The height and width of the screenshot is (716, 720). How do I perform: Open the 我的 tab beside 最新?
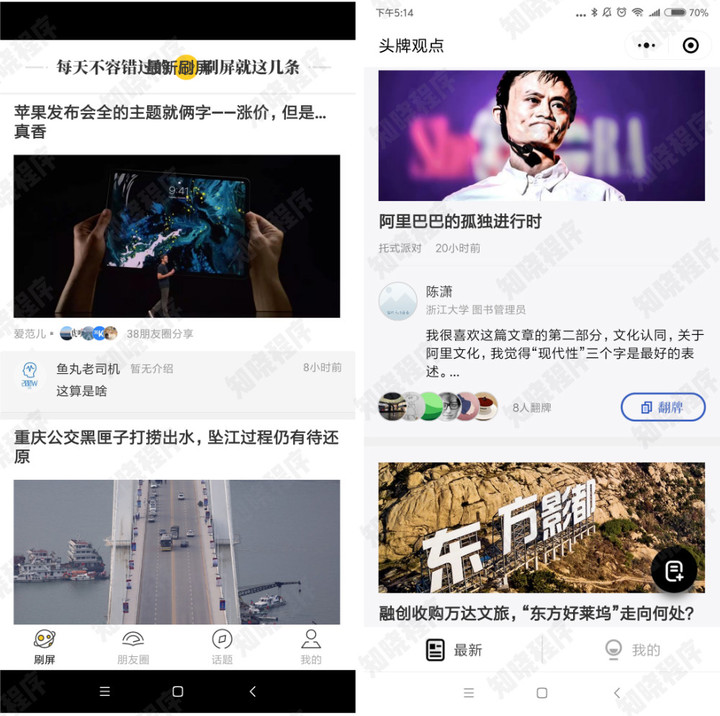[x=633, y=650]
